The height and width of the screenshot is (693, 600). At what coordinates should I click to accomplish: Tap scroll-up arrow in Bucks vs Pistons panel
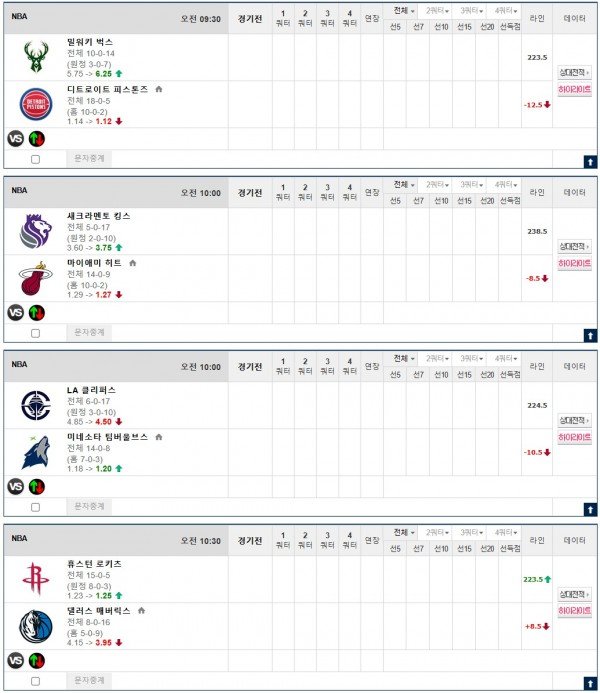589,161
